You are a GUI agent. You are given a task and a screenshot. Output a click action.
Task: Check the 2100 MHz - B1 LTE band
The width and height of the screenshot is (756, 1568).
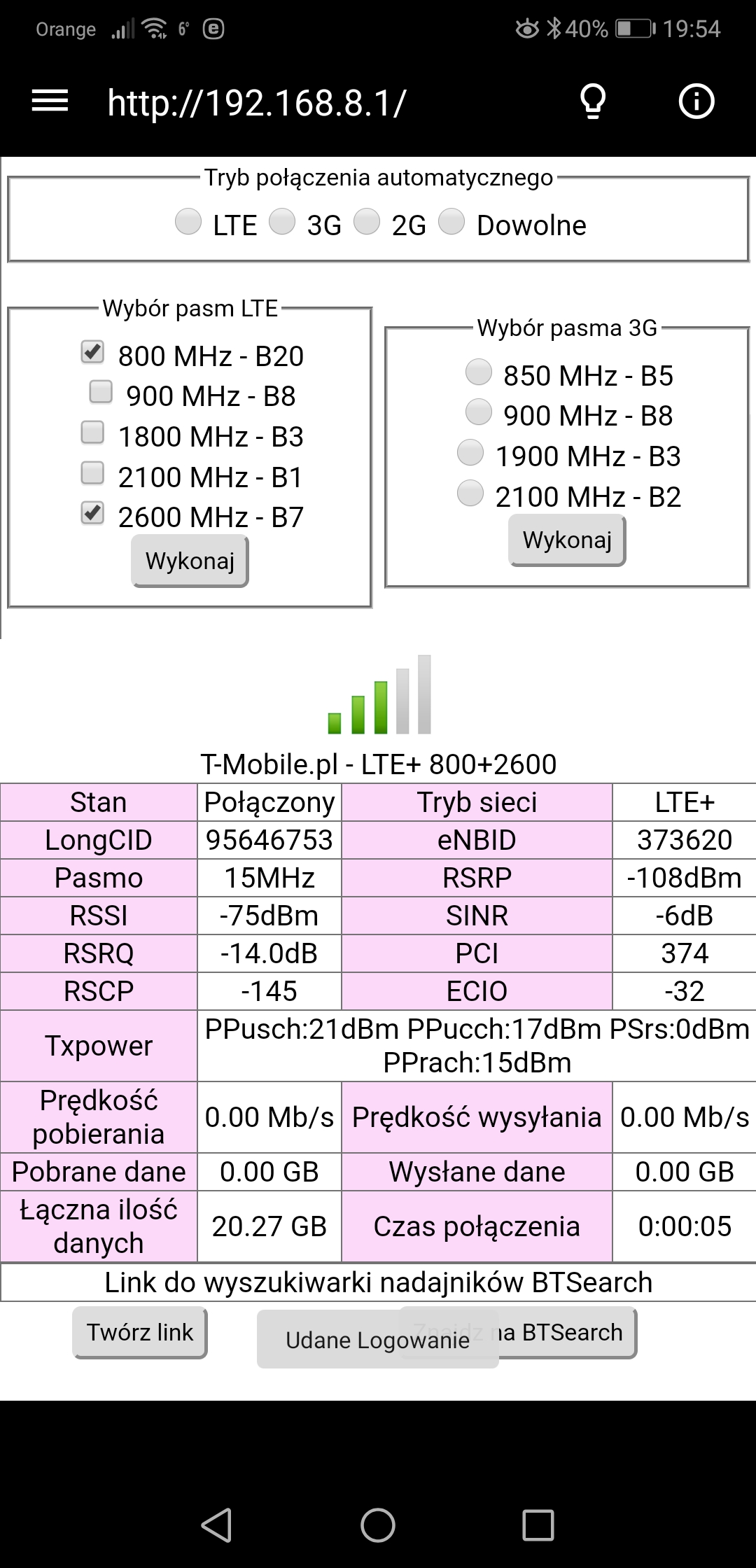coord(92,472)
